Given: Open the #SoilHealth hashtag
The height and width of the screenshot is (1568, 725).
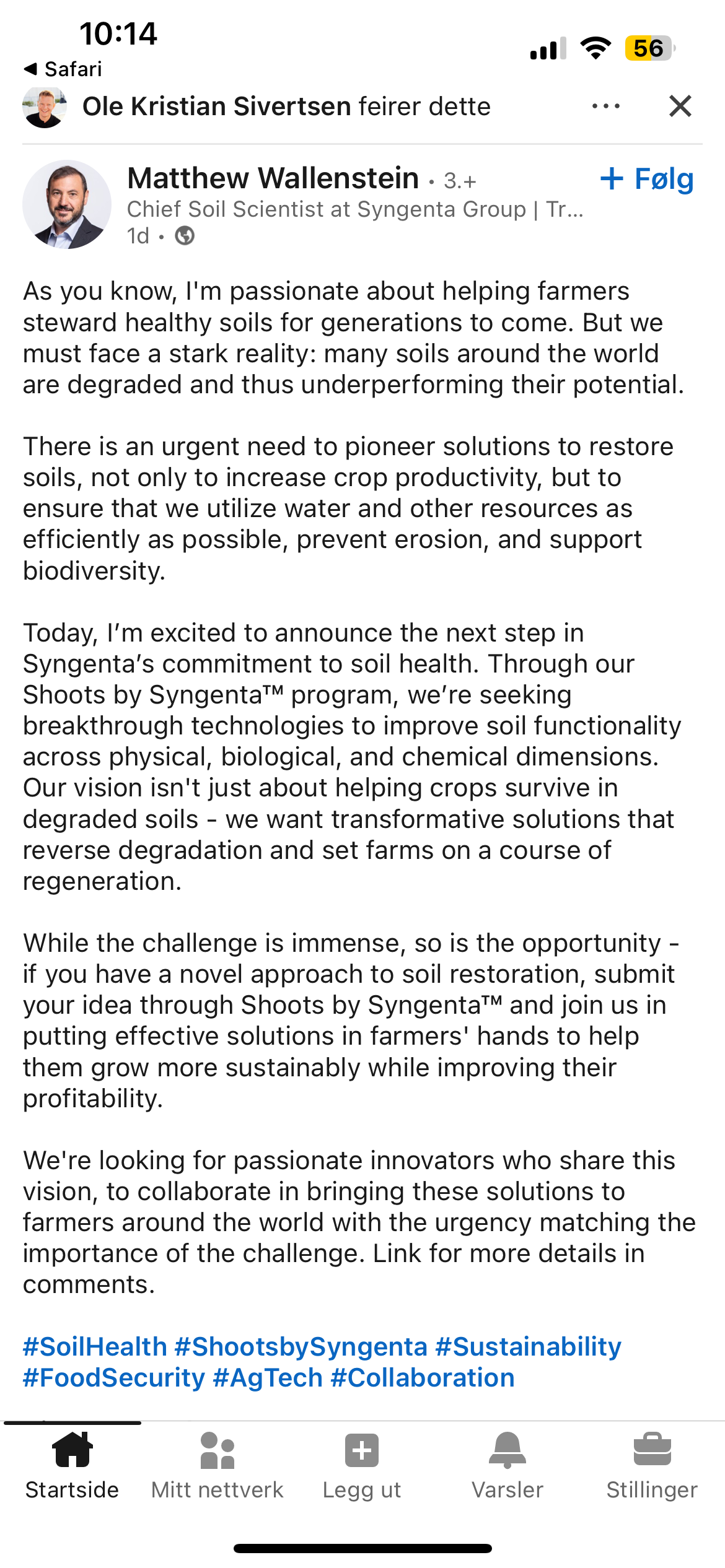Looking at the screenshot, I should 95,1346.
